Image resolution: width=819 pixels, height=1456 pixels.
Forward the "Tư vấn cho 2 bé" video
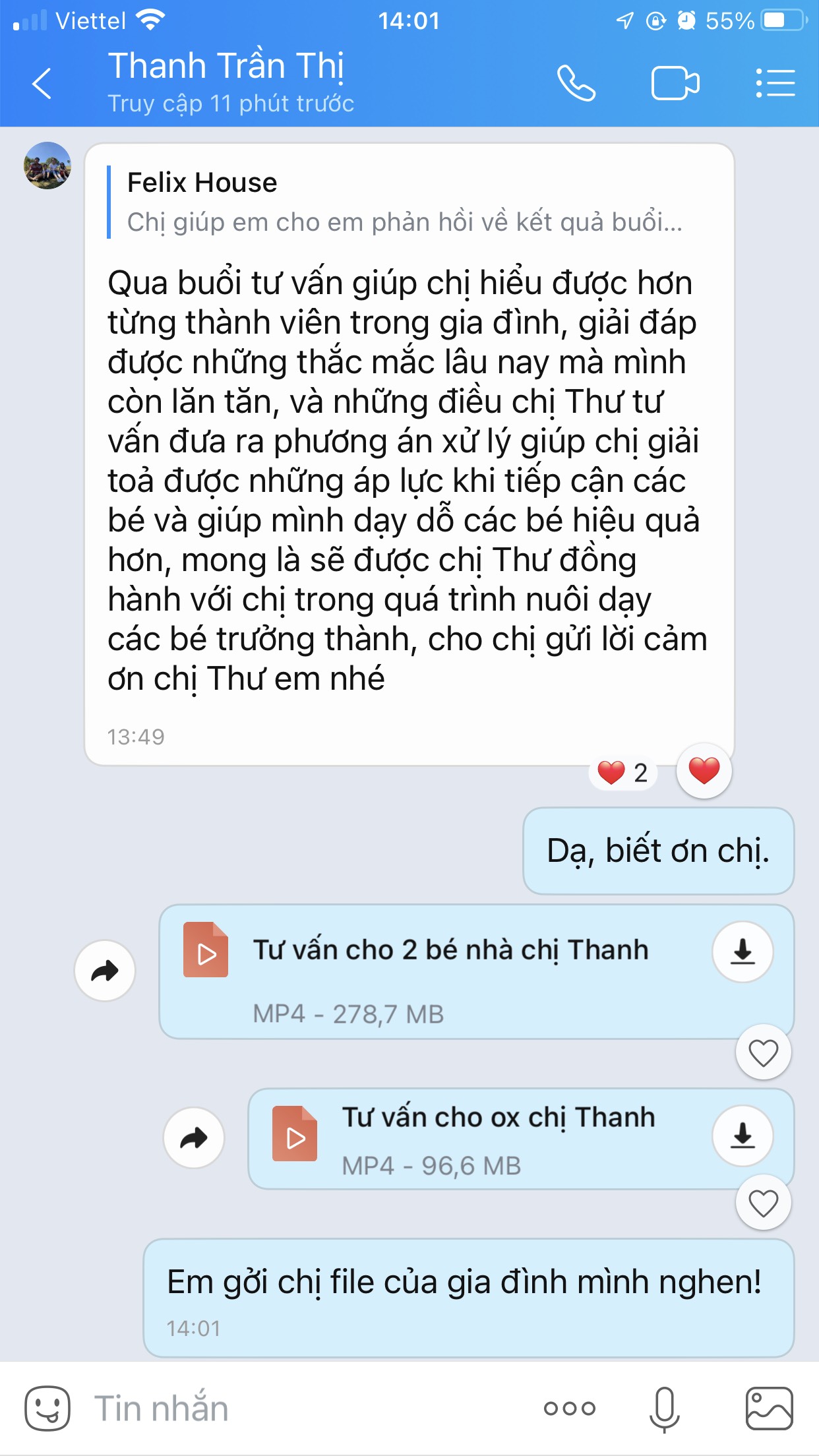click(x=105, y=971)
